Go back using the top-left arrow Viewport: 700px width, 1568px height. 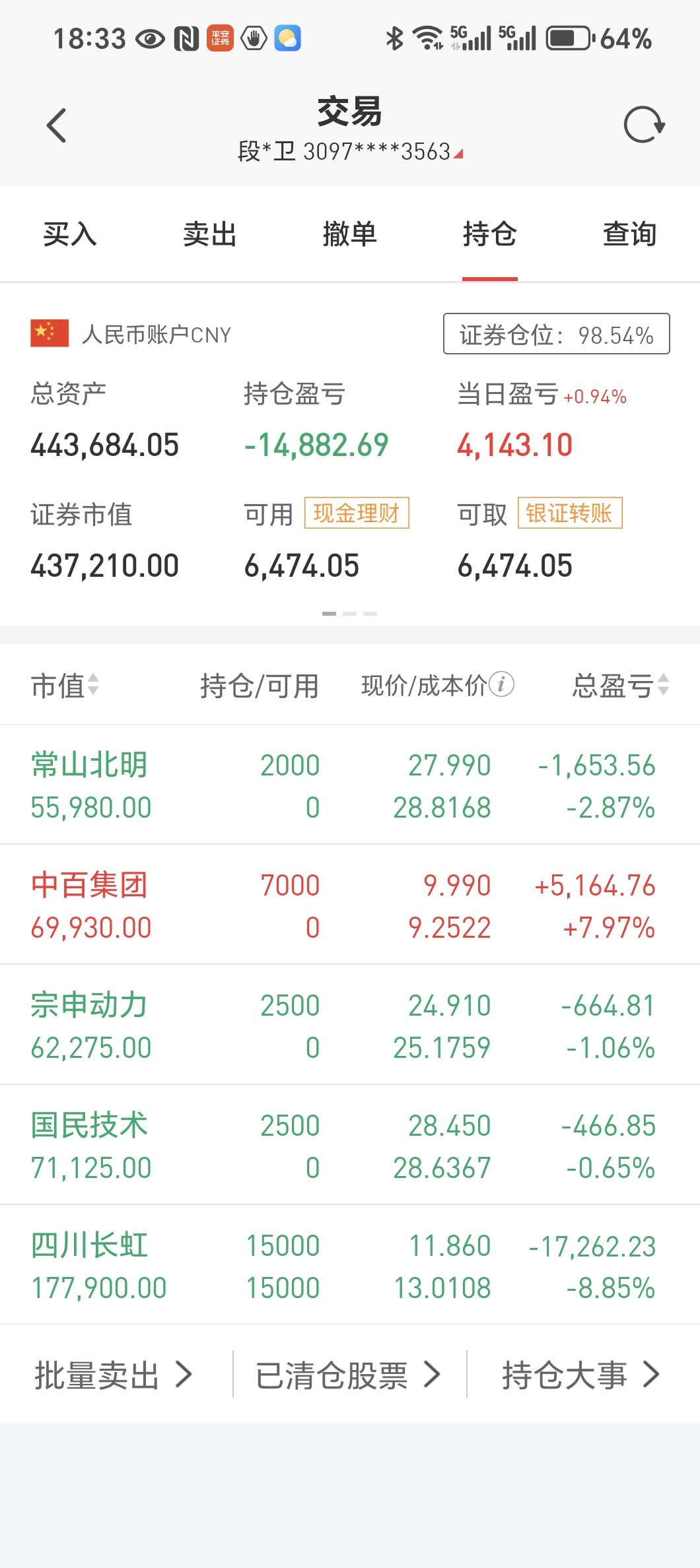click(x=57, y=125)
